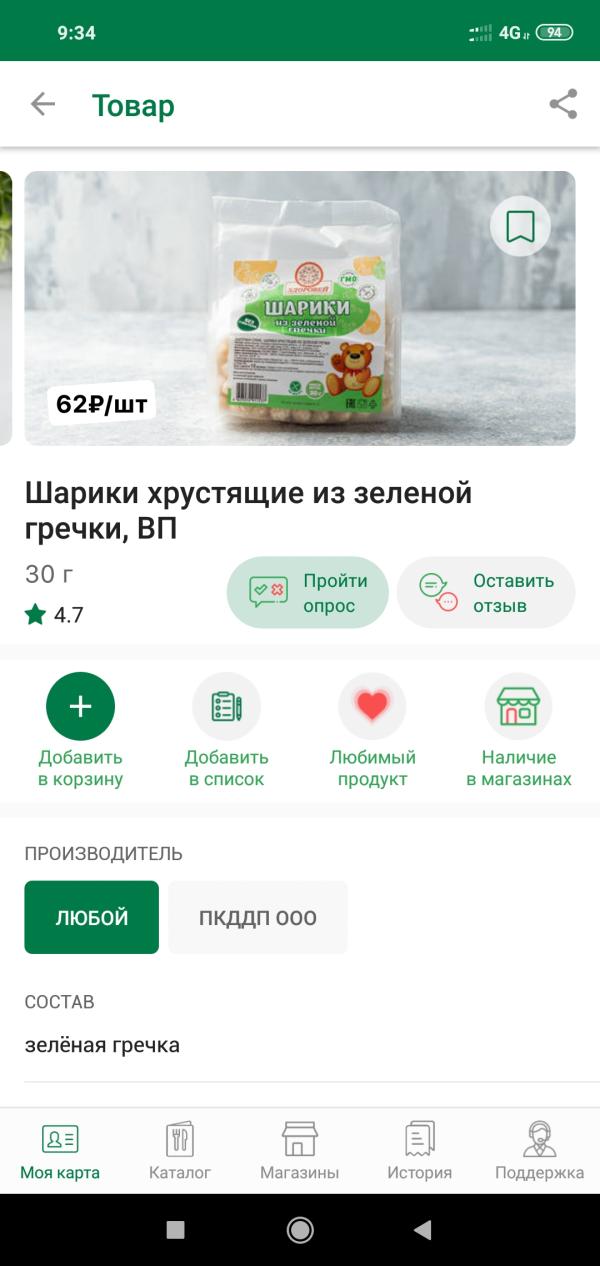Add the product to the cart

tap(80, 707)
